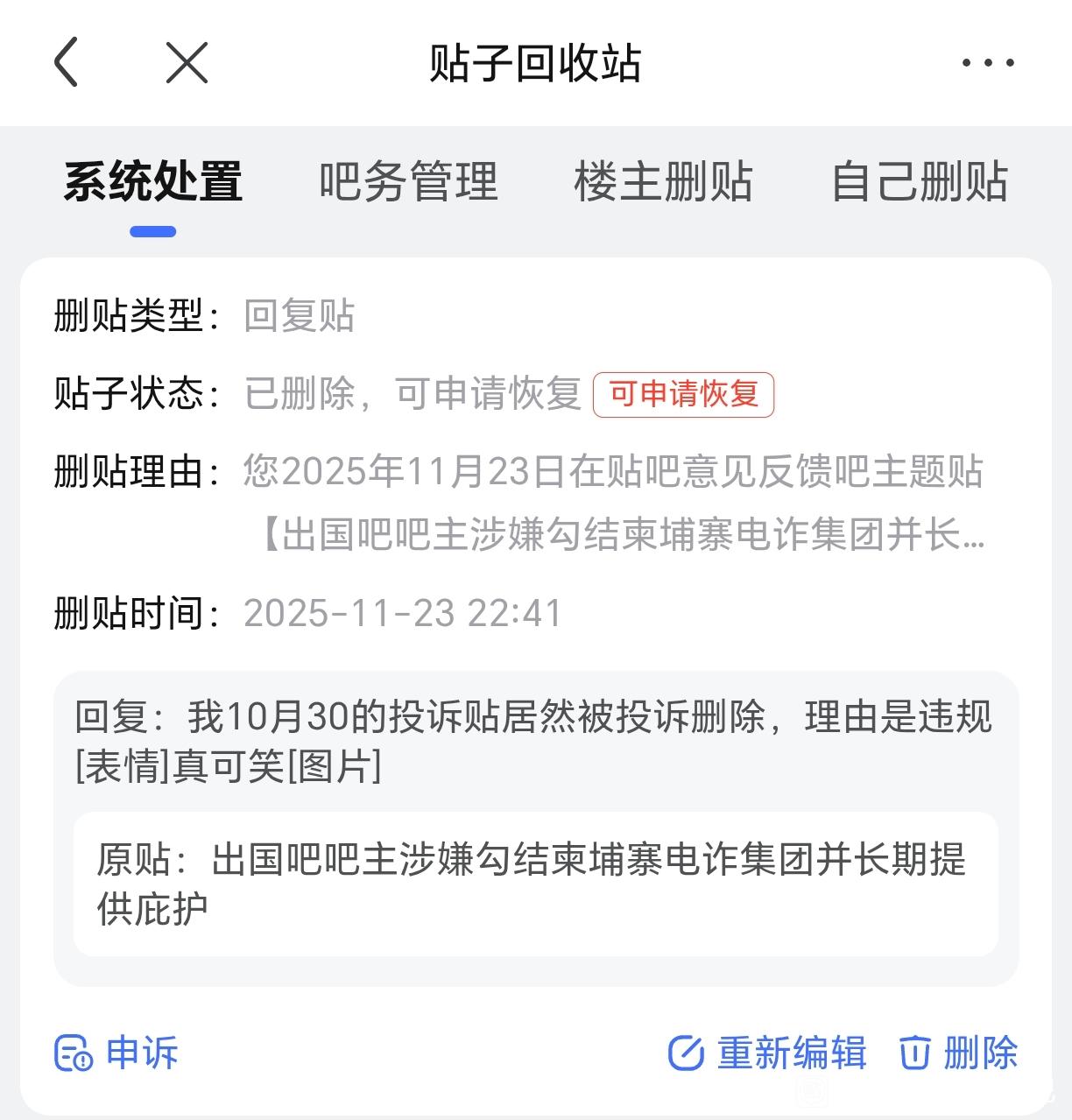1072x1120 pixels.
Task: Go back using the top-left arrow
Action: (67, 62)
